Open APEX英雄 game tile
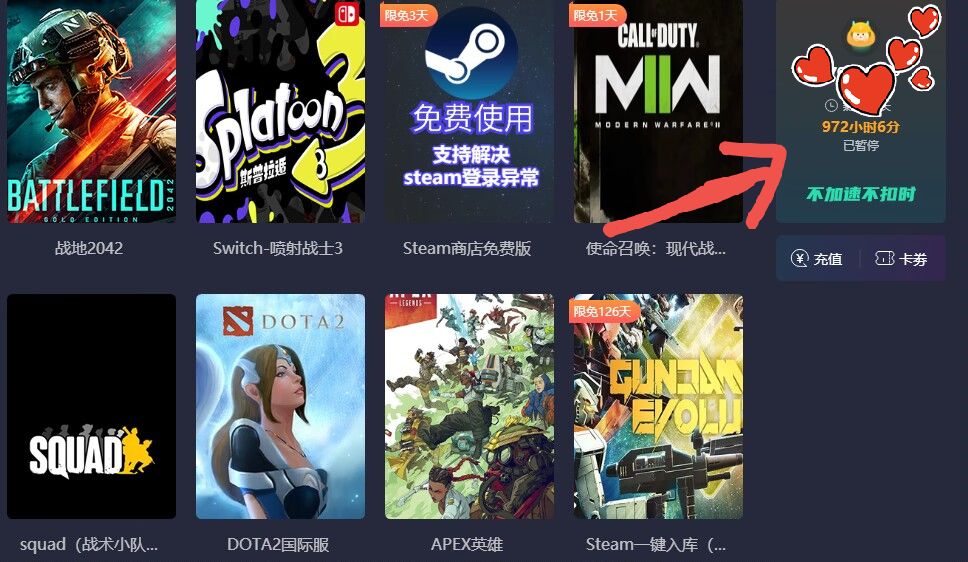This screenshot has width=968, height=562. pos(469,406)
